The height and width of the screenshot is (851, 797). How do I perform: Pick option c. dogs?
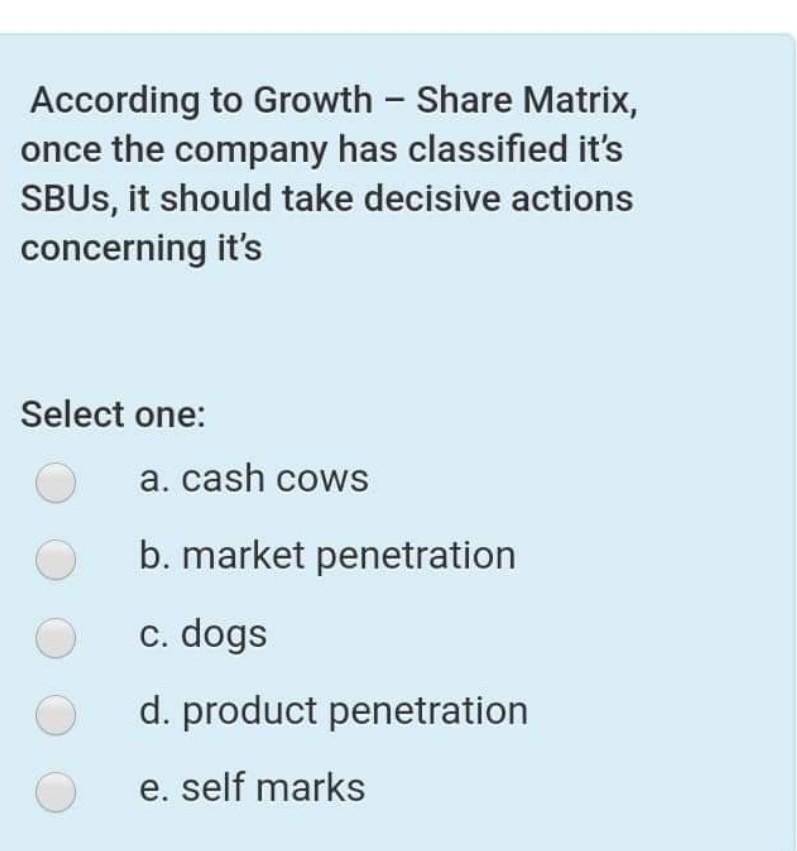pos(57,636)
